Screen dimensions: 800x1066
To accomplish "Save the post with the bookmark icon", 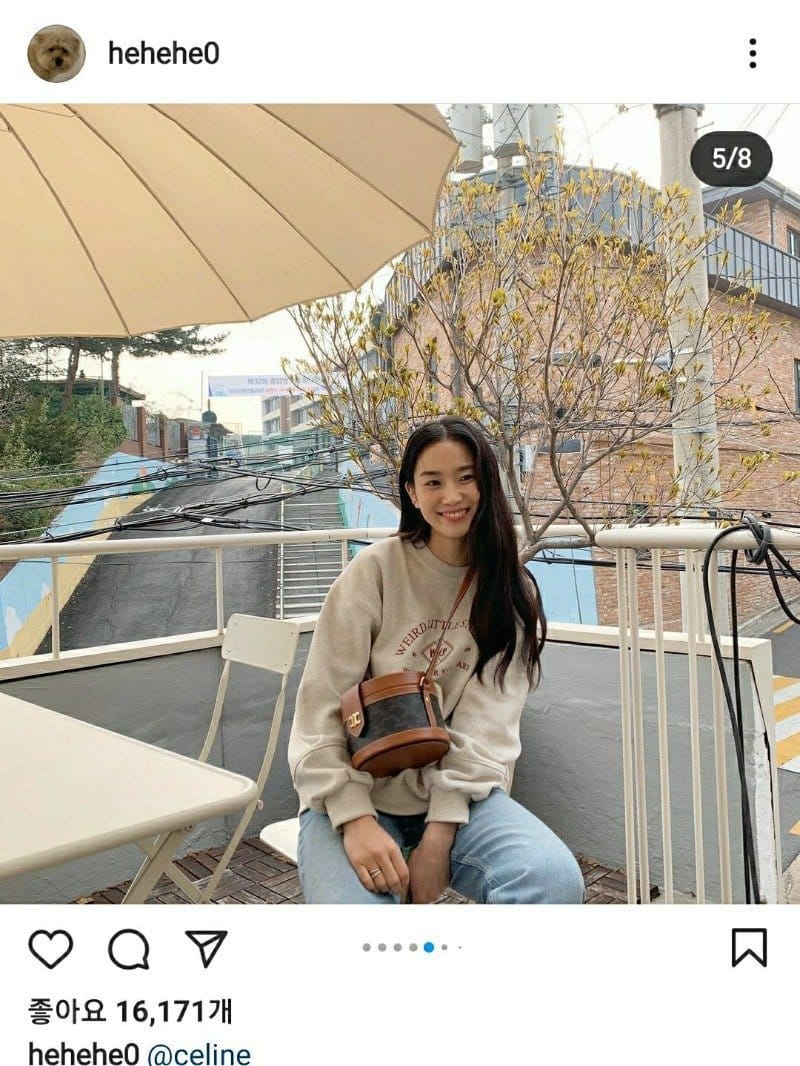I will [749, 947].
